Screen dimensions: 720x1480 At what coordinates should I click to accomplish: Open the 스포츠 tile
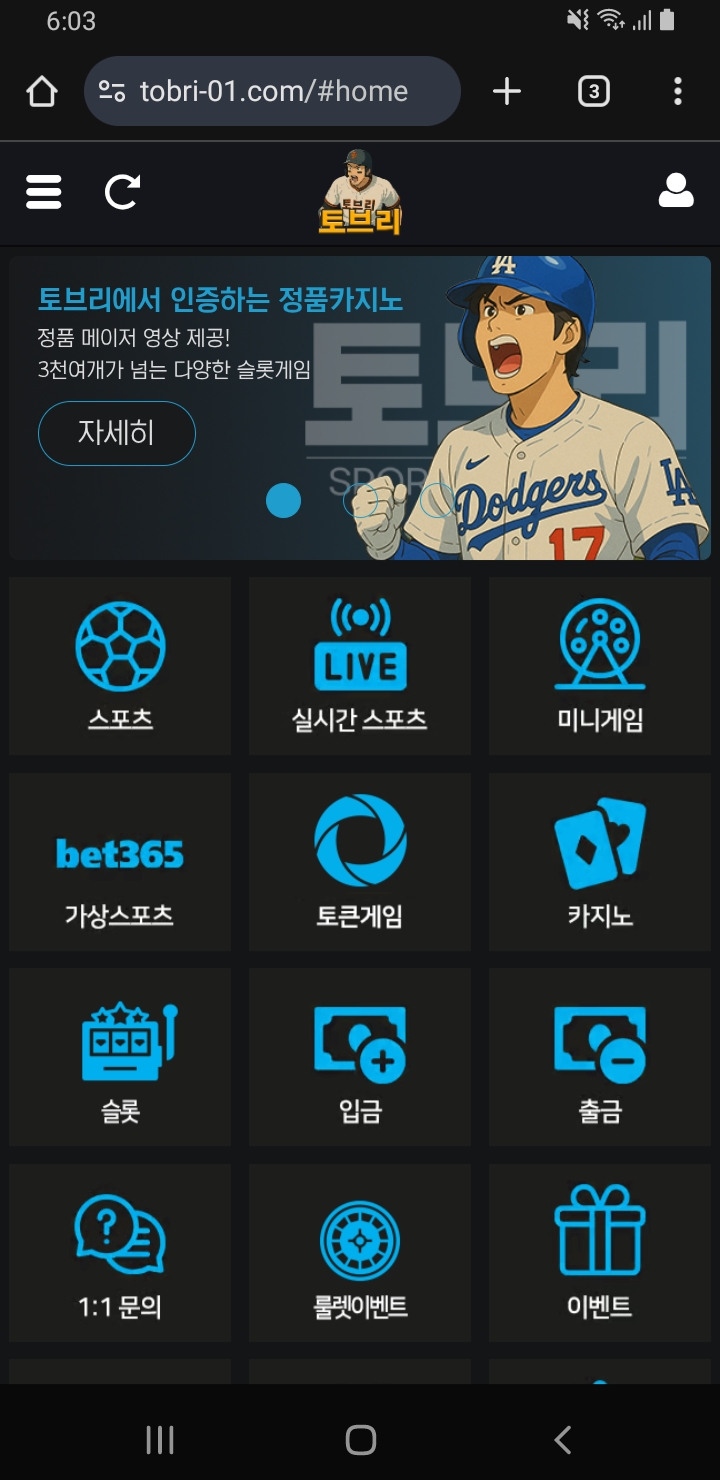(120, 666)
